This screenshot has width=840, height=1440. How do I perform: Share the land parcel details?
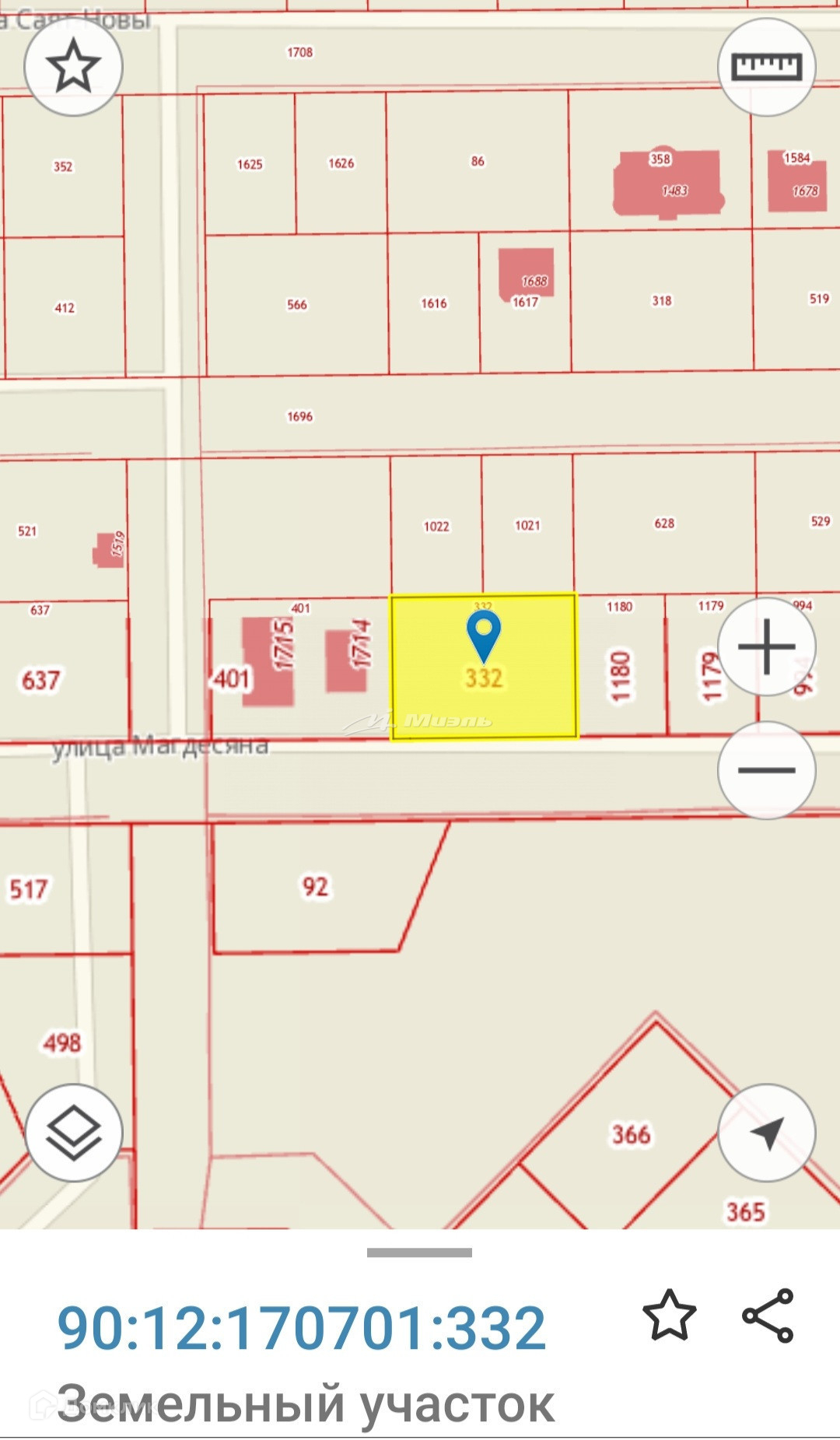click(x=768, y=1316)
